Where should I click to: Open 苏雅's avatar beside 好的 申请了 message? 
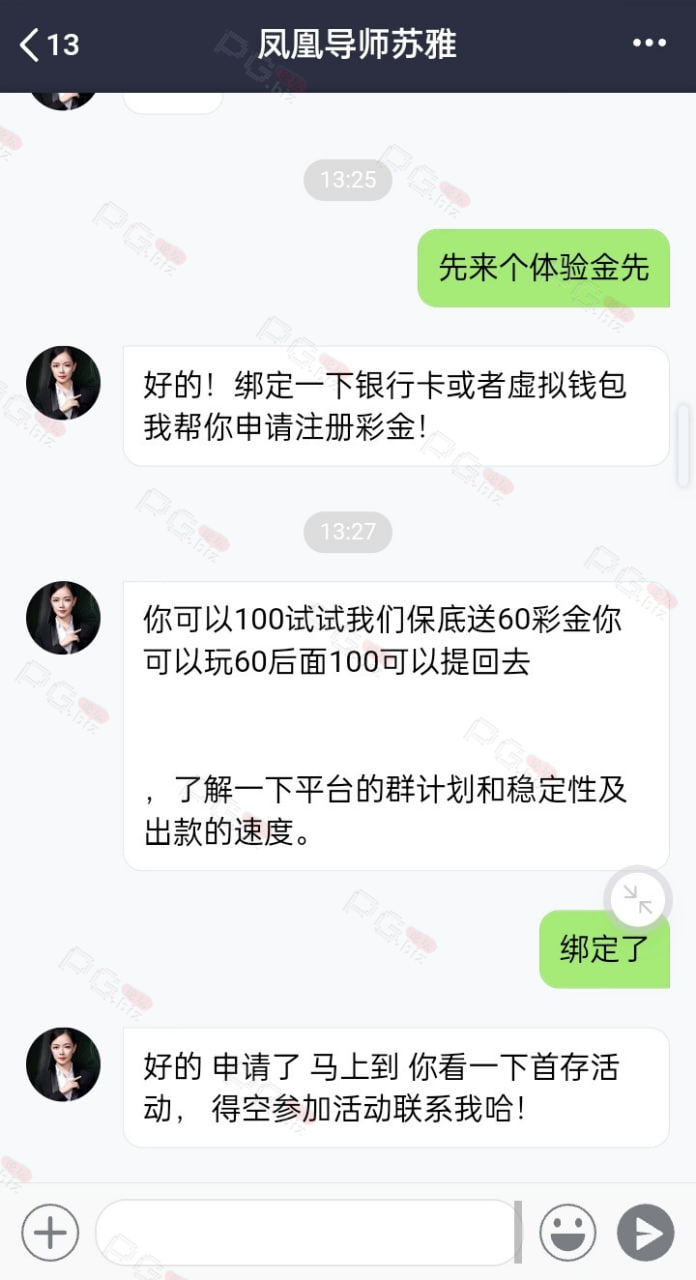coord(63,1064)
